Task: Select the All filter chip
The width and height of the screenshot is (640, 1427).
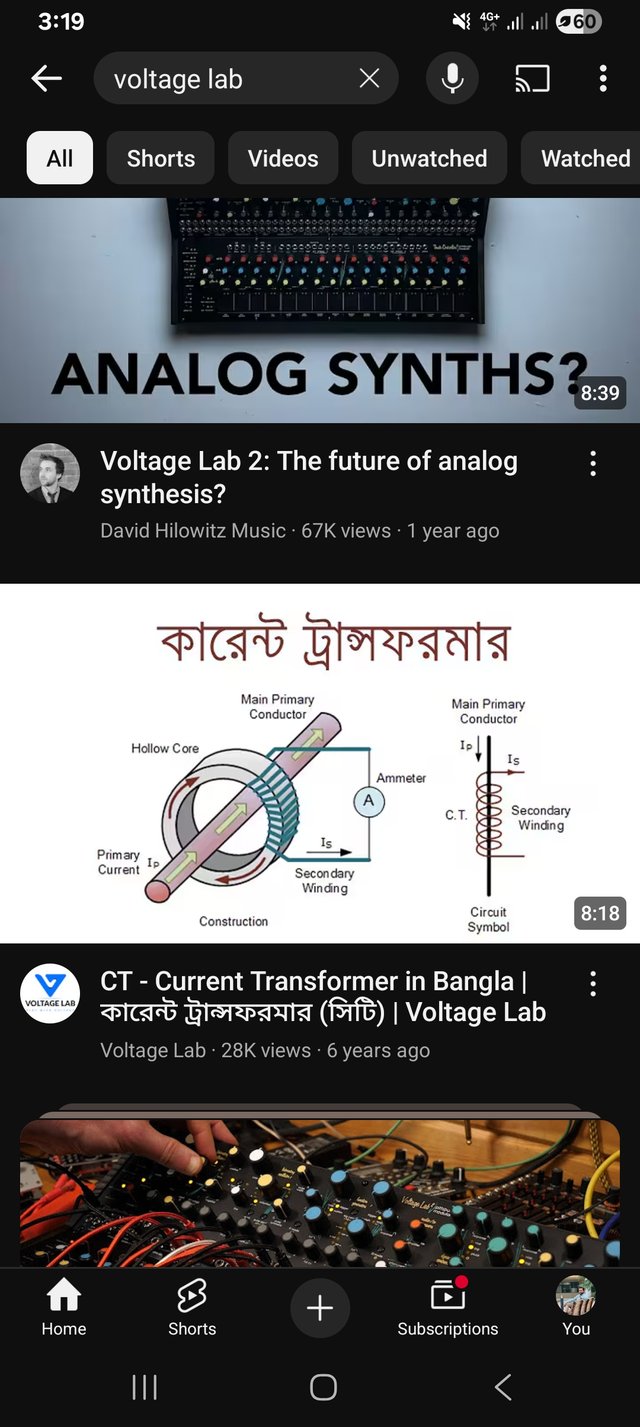Action: pyautogui.click(x=60, y=158)
